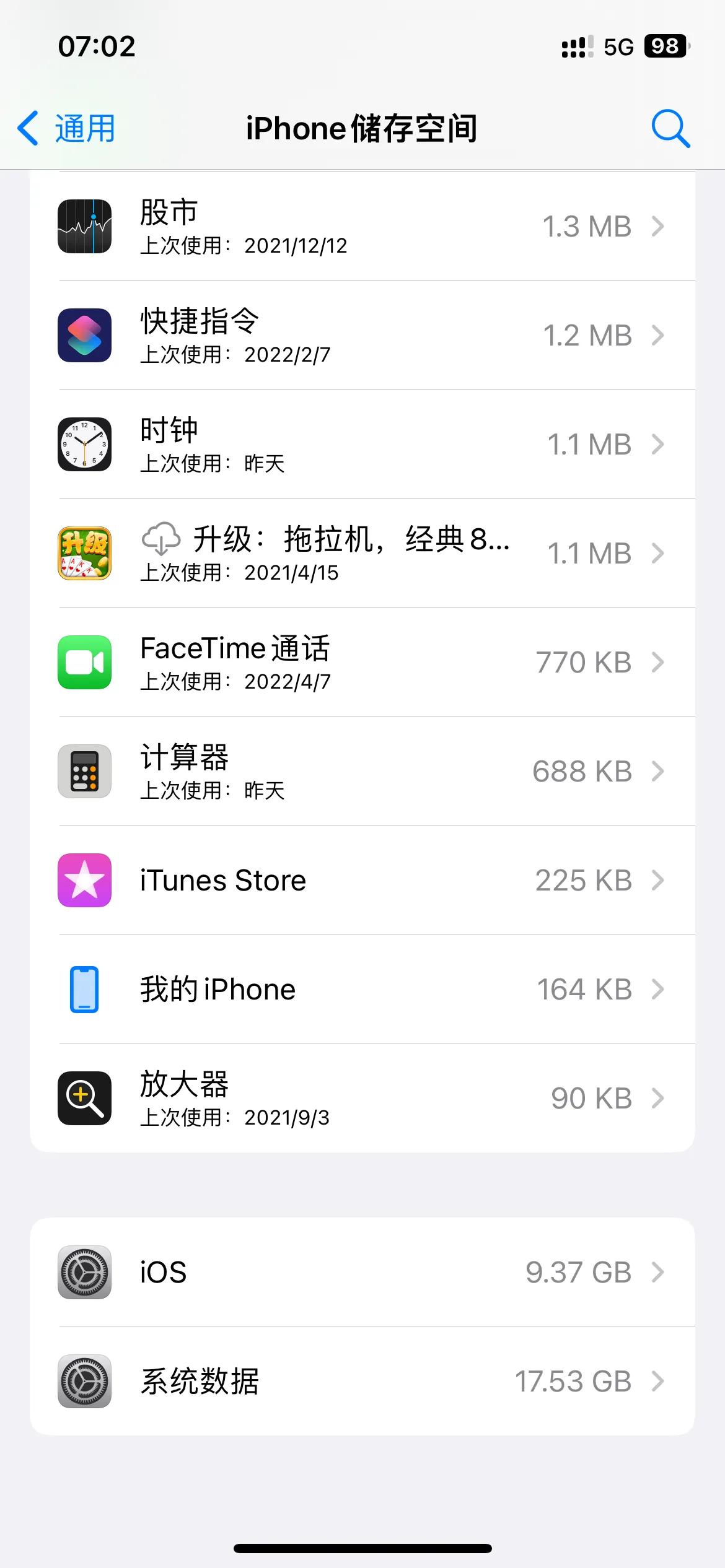This screenshot has width=725, height=1568.
Task: View 时钟 app storage
Action: 362,444
